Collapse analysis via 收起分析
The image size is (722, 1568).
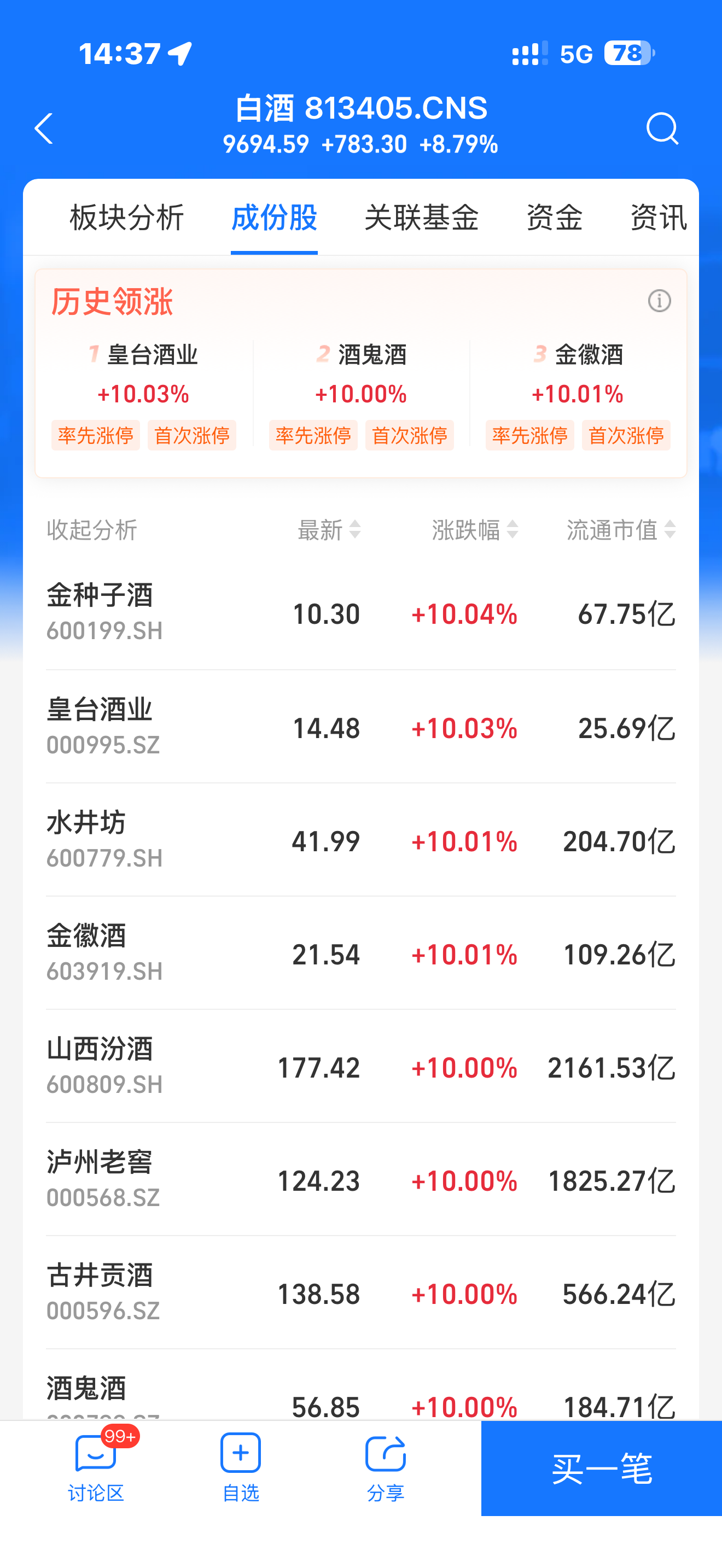pyautogui.click(x=92, y=530)
